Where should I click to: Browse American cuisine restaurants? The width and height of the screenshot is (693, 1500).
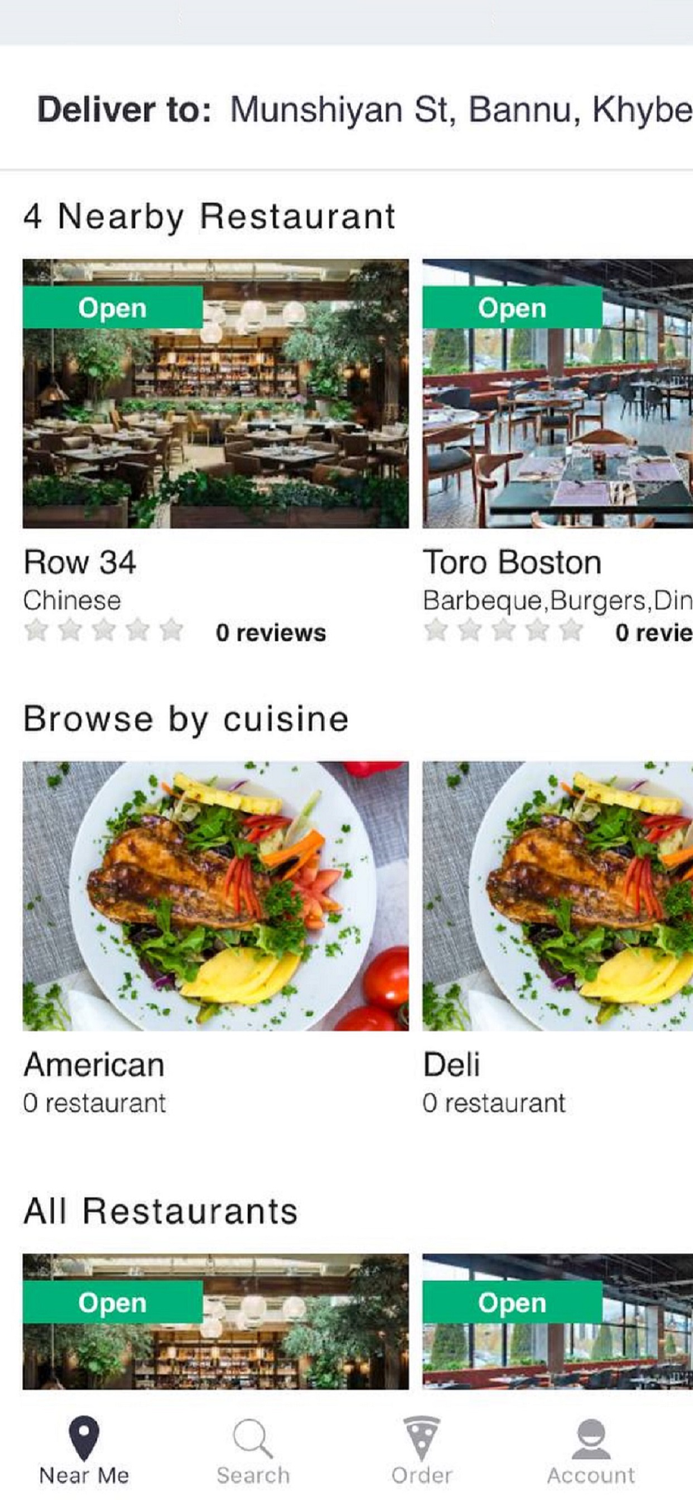215,896
